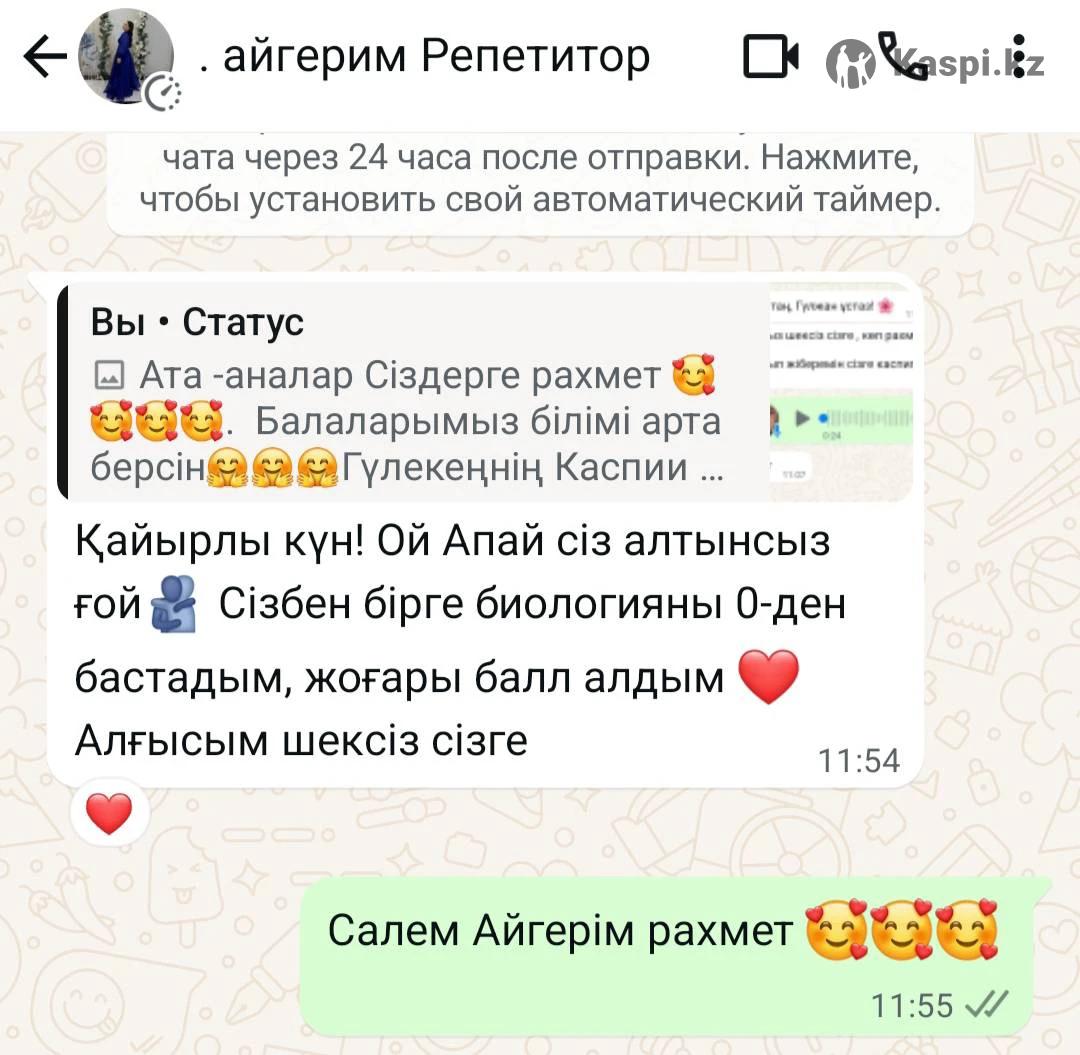Tap the disappearing messages timer notice
The width and height of the screenshot is (1080, 1055).
tap(540, 180)
